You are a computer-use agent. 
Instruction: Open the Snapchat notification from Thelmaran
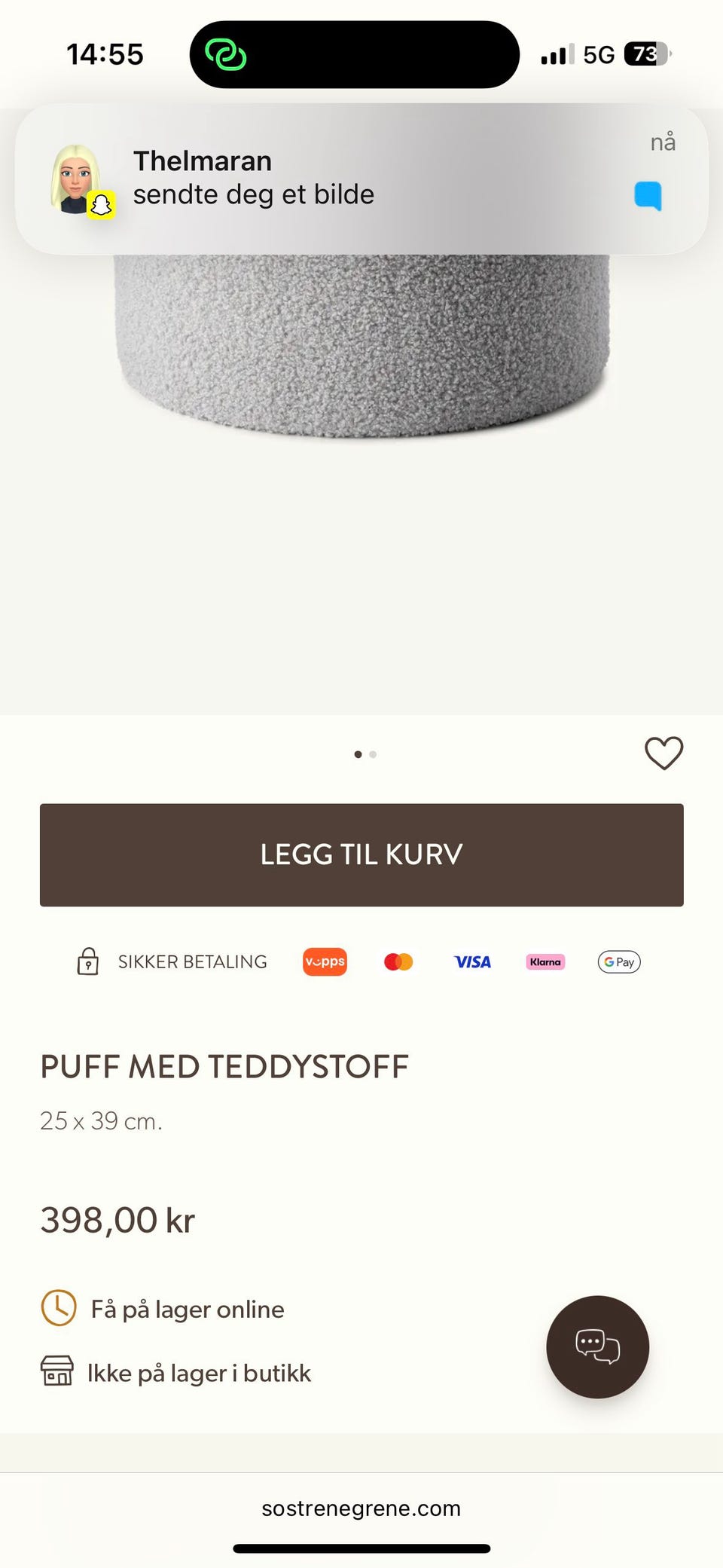361,179
